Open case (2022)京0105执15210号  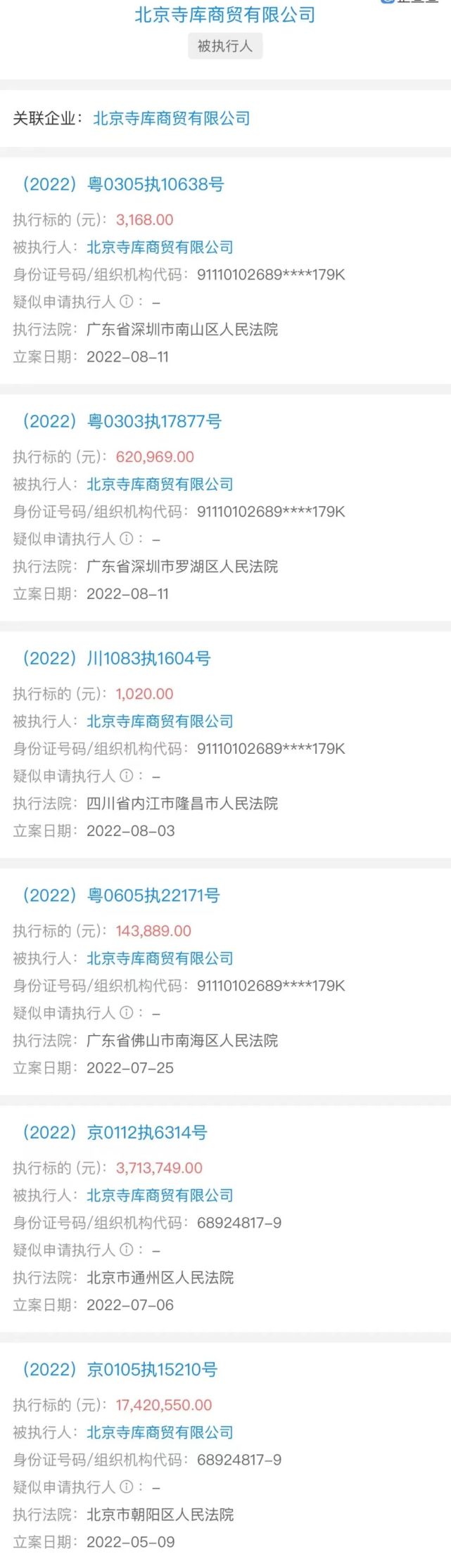pyautogui.click(x=116, y=1369)
